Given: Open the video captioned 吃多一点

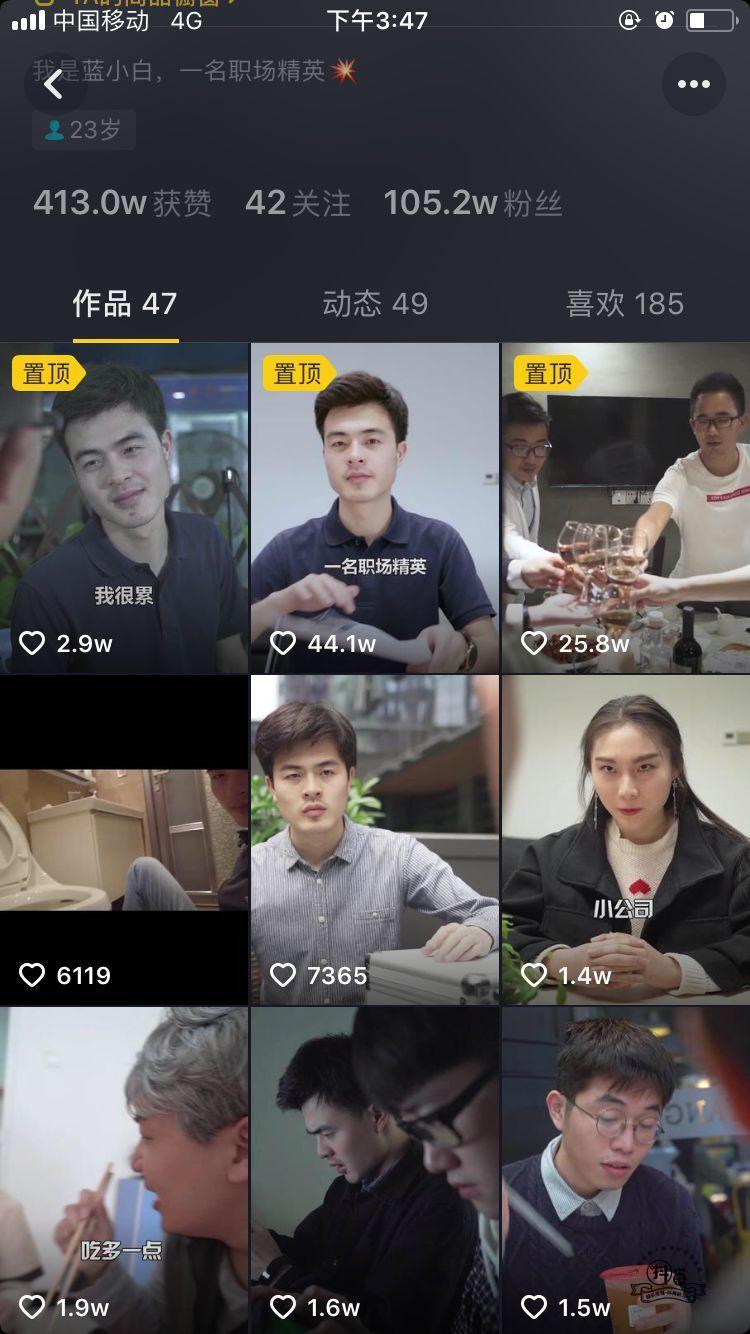Looking at the screenshot, I should point(124,1170).
